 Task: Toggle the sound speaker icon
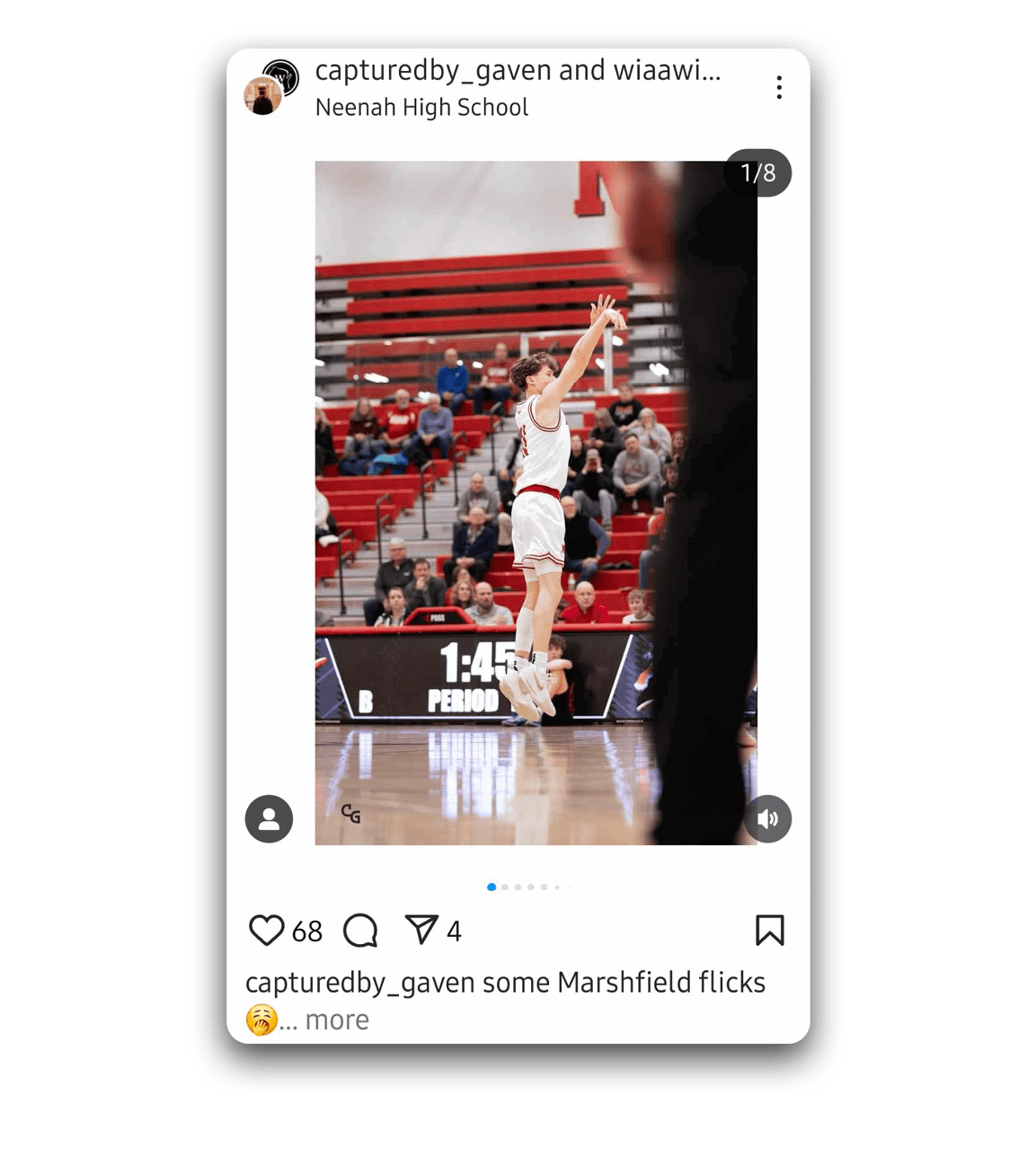click(767, 819)
